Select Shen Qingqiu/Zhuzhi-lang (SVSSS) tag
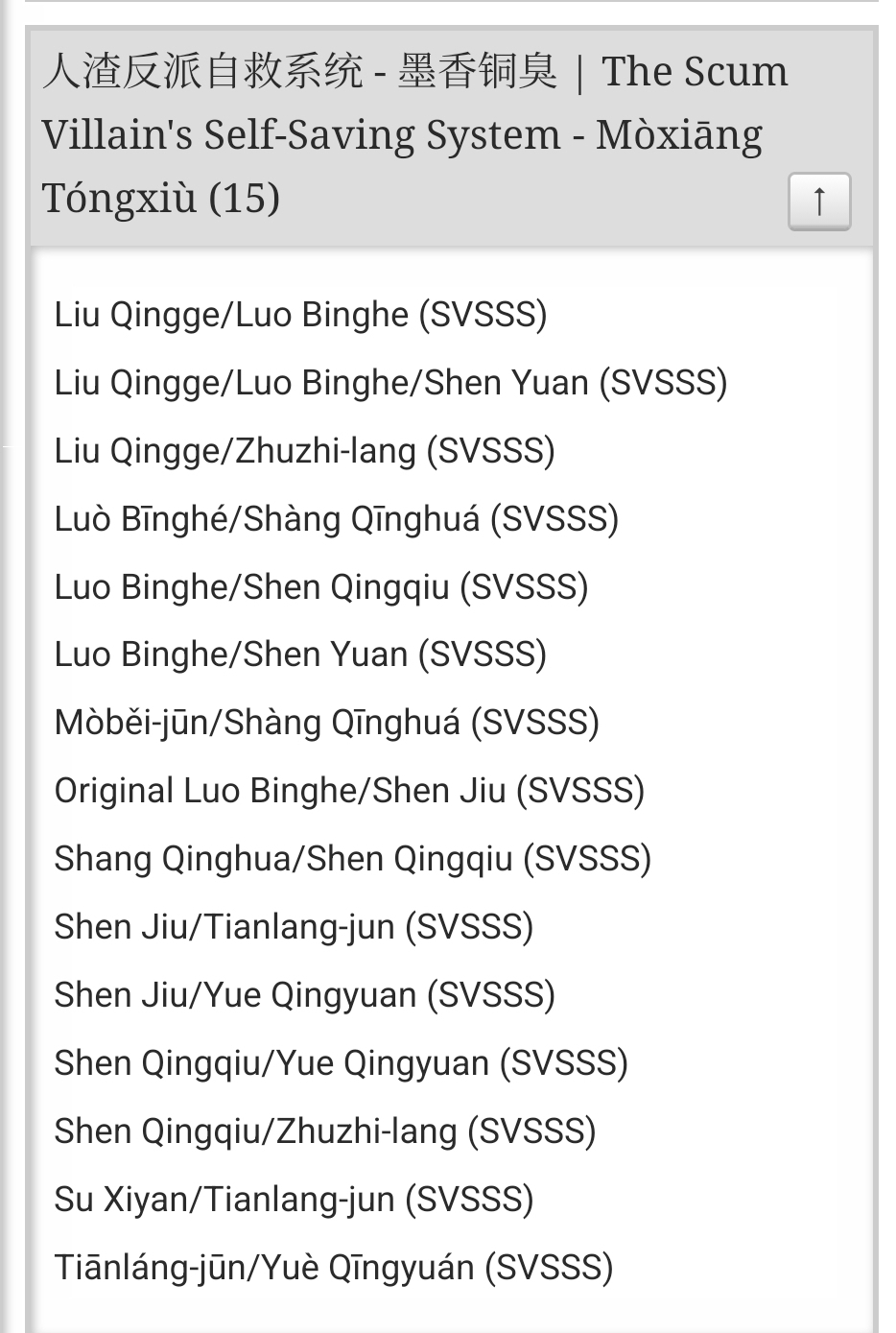This screenshot has height=1333, width=896. pyautogui.click(x=324, y=1131)
